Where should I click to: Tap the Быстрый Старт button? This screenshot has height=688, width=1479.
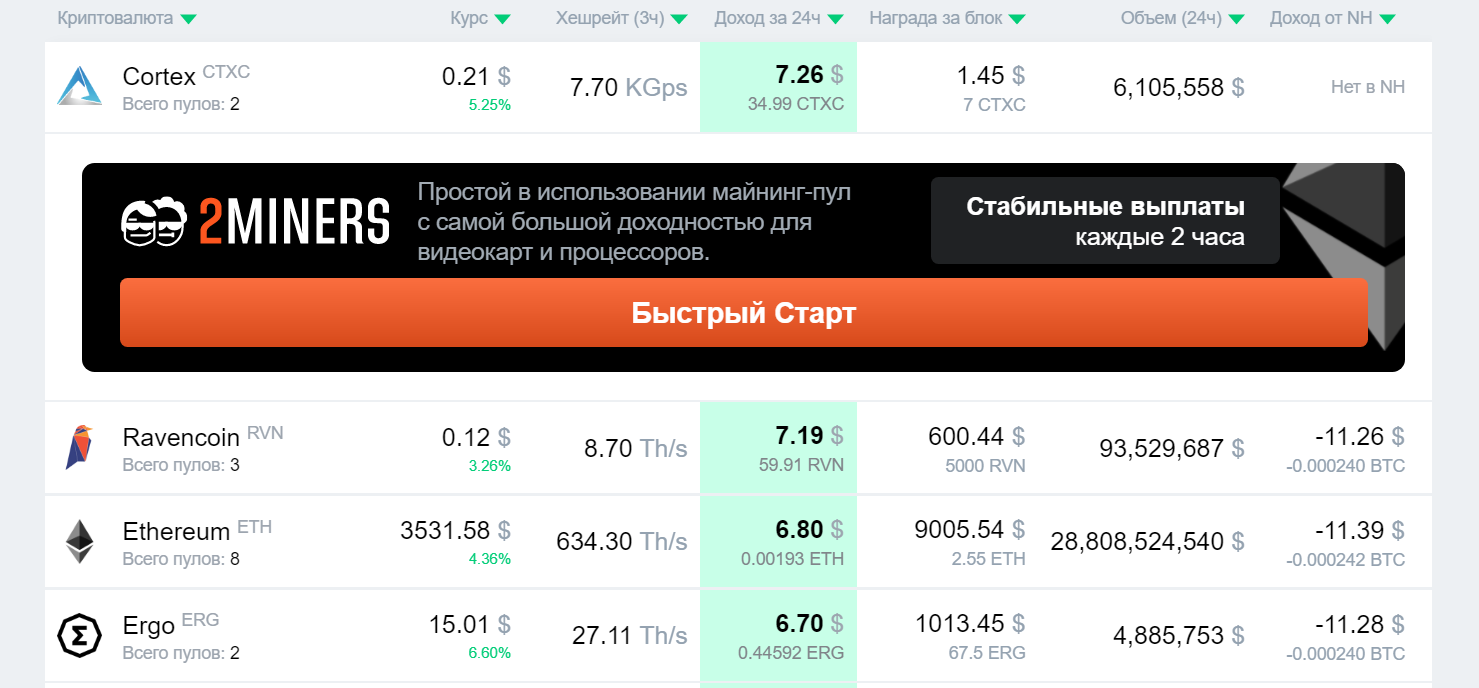pos(743,313)
